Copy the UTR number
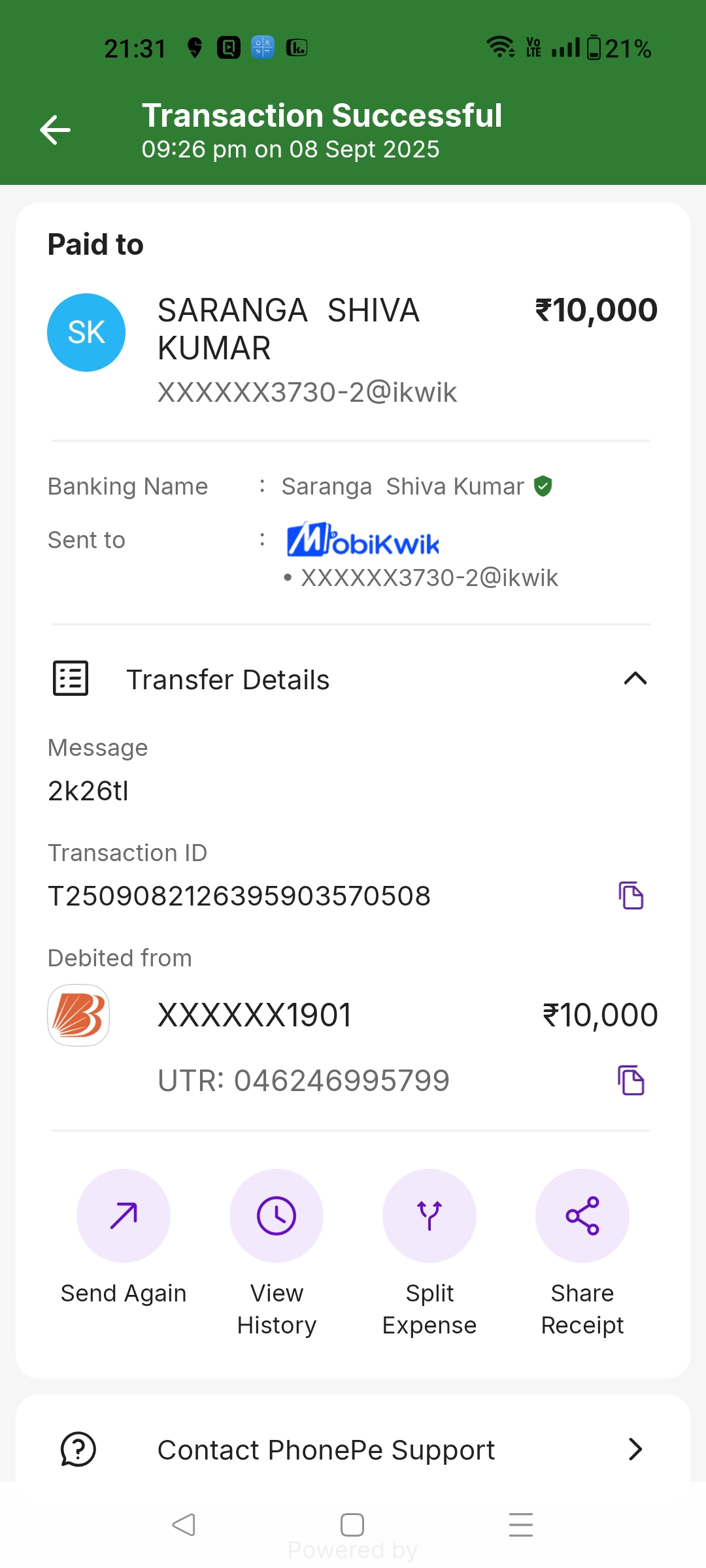Screen dimensions: 706x1568 (x=631, y=1080)
